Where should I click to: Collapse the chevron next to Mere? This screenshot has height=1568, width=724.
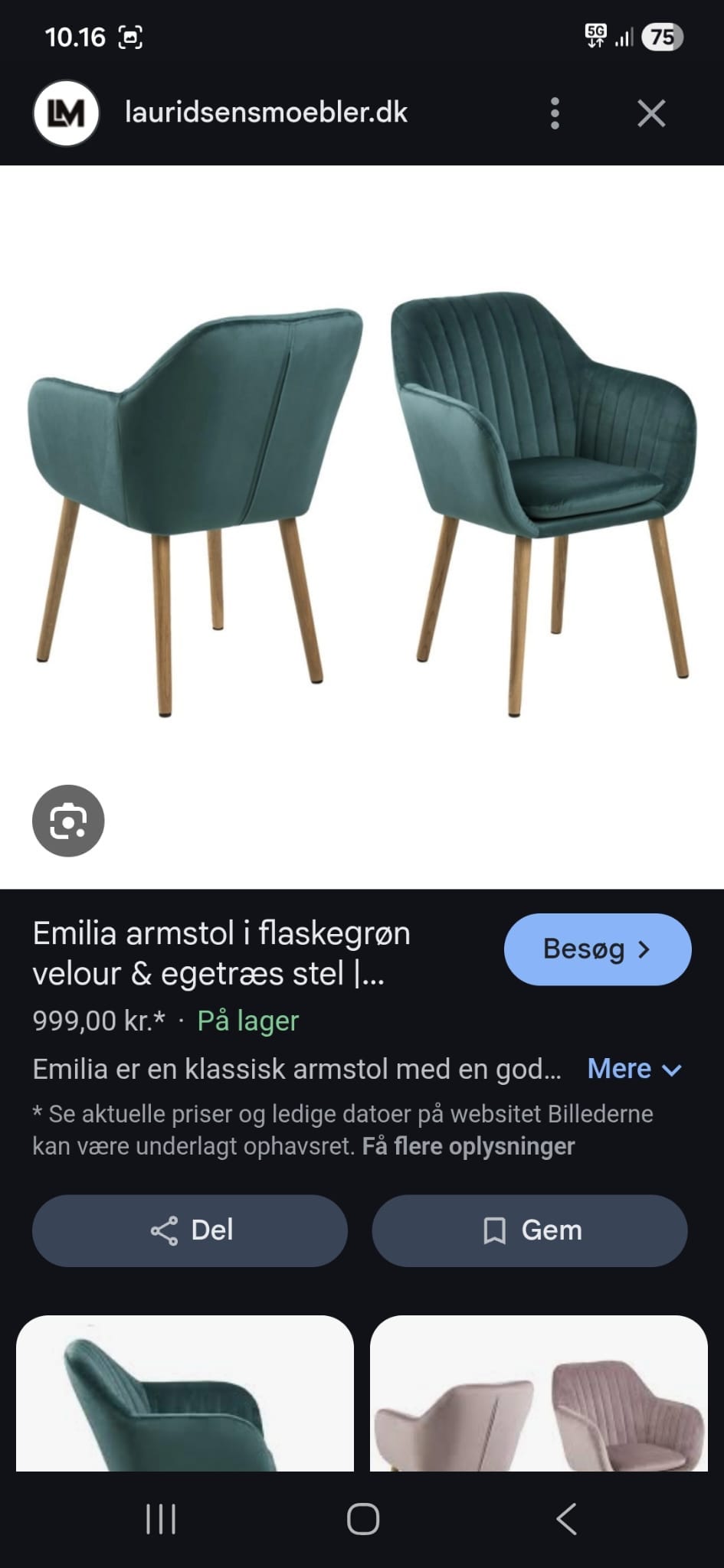pyautogui.click(x=672, y=1070)
